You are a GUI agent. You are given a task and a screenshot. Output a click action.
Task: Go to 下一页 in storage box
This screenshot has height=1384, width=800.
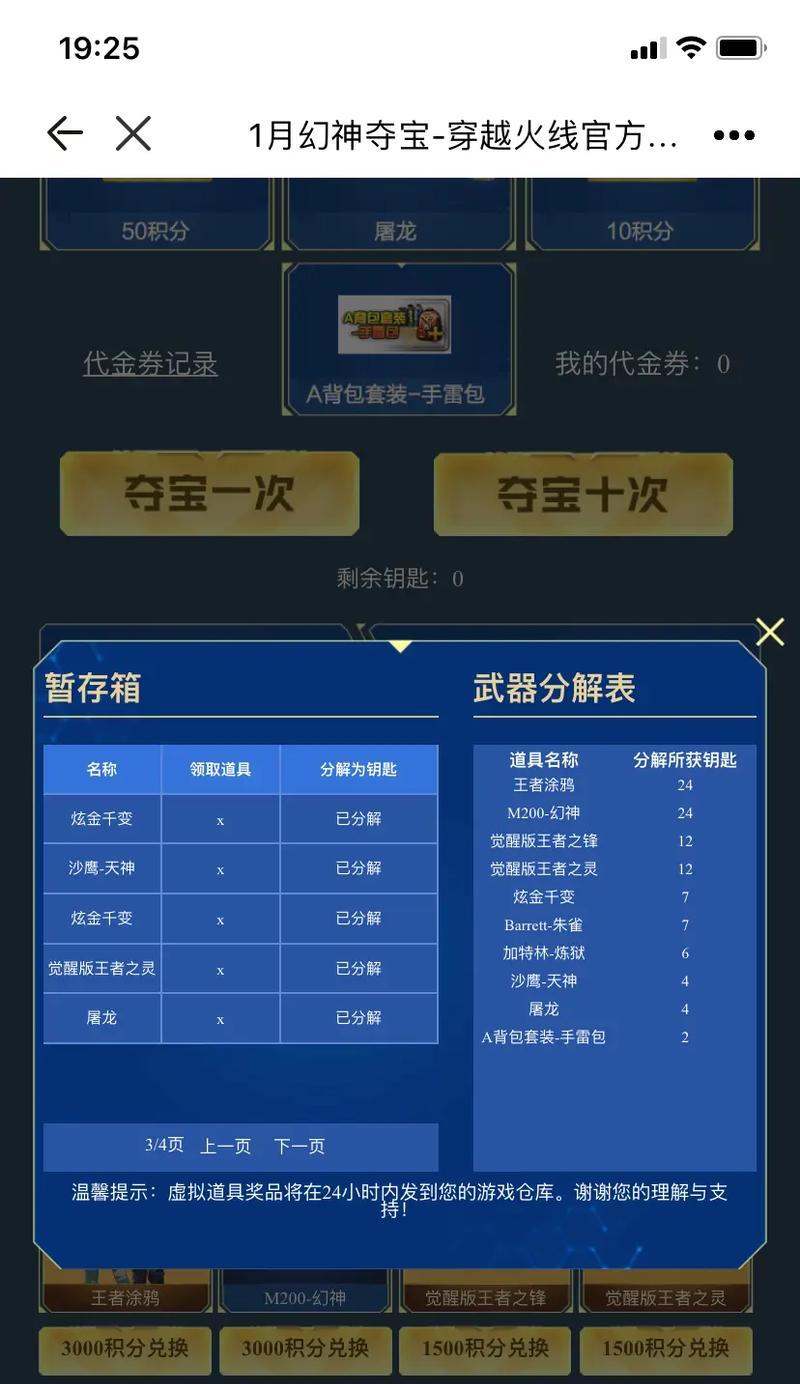[x=299, y=1146]
